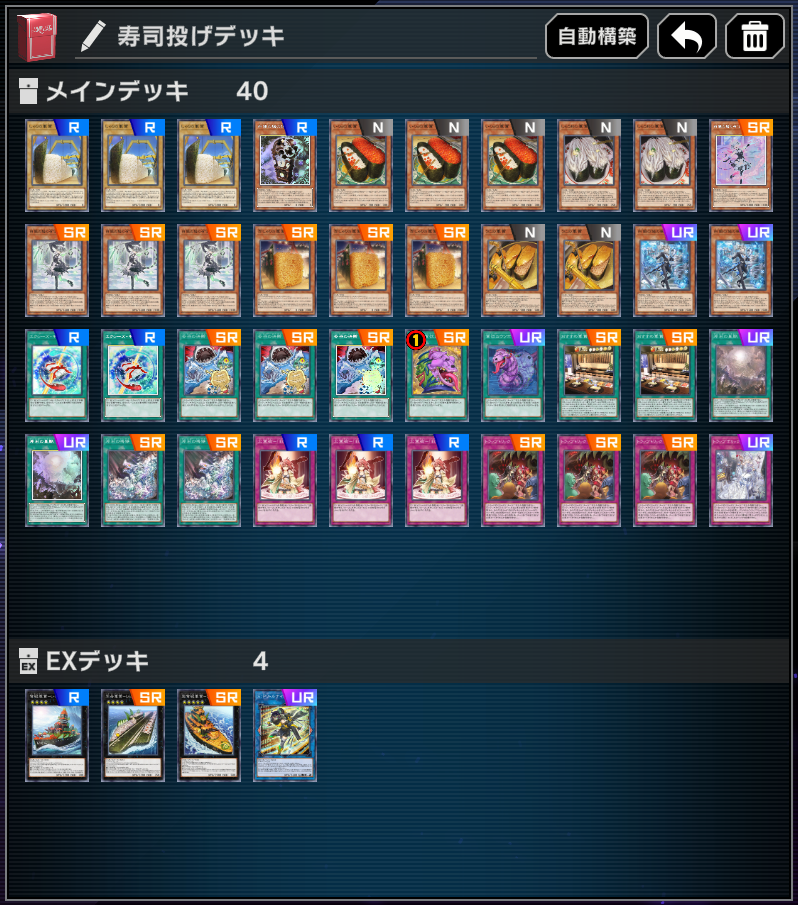
Task: Select the R battleship card in EX deck
Action: point(57,735)
